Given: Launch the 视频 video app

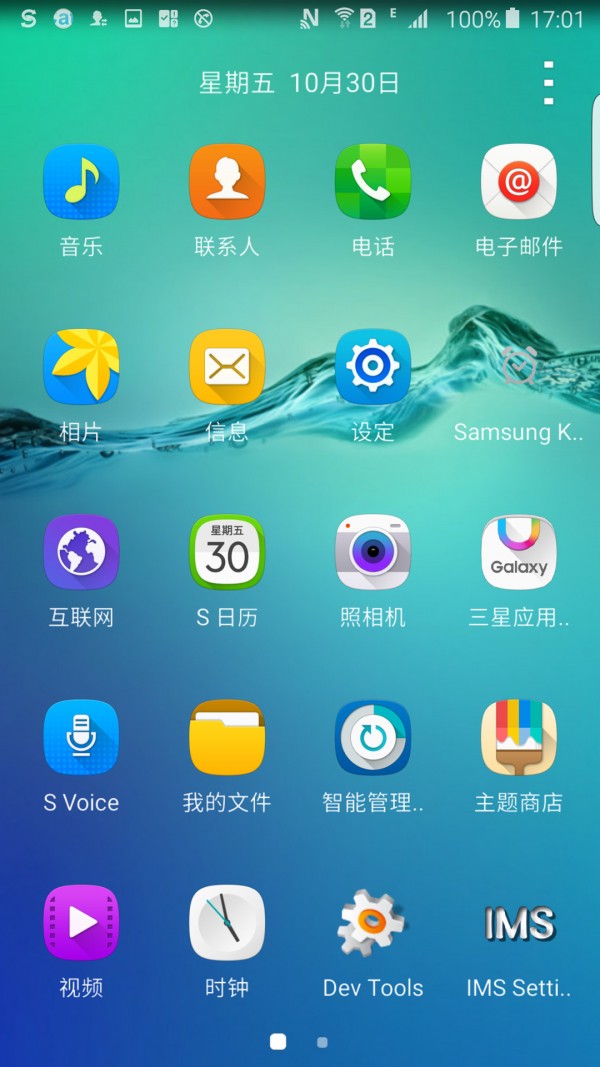Looking at the screenshot, I should point(81,922).
